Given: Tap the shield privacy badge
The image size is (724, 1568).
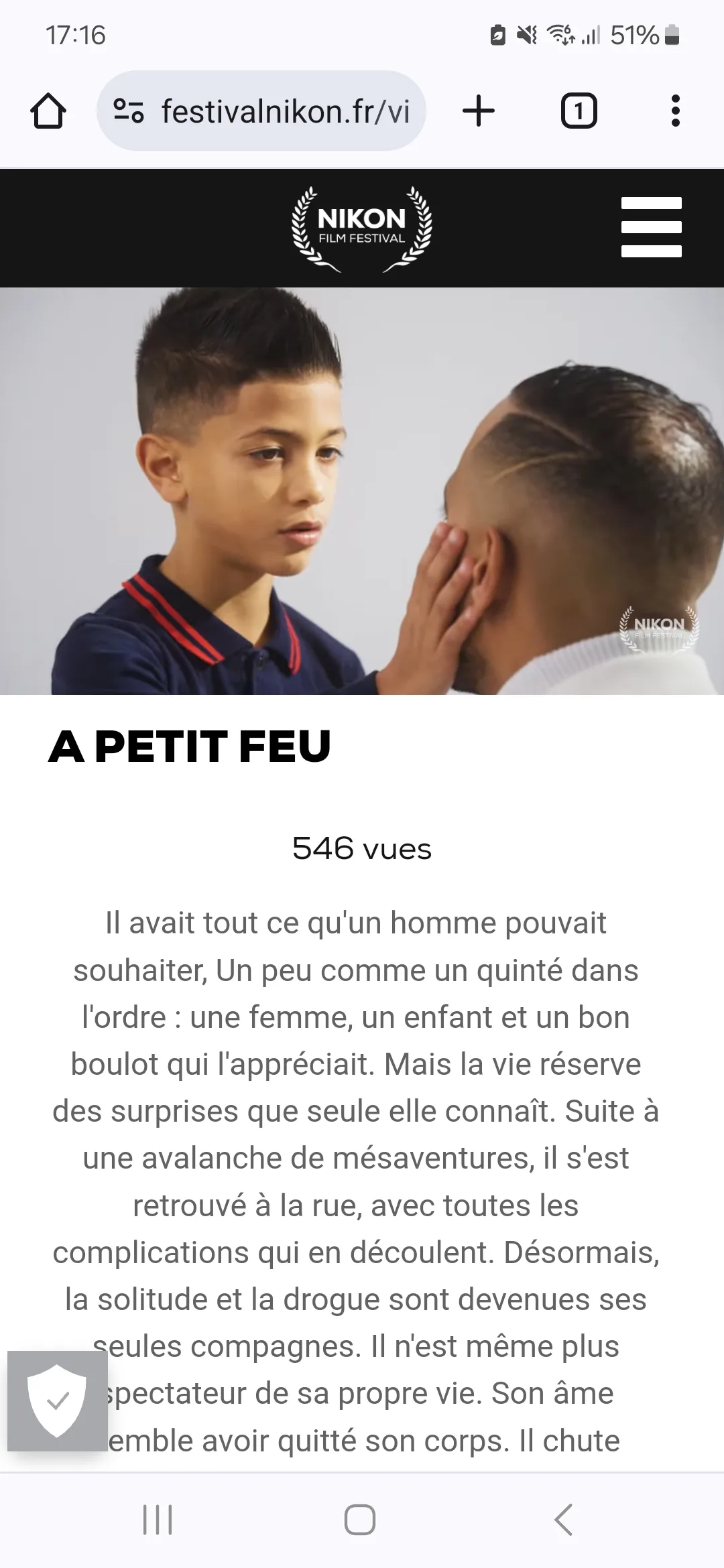Looking at the screenshot, I should 57,1400.
